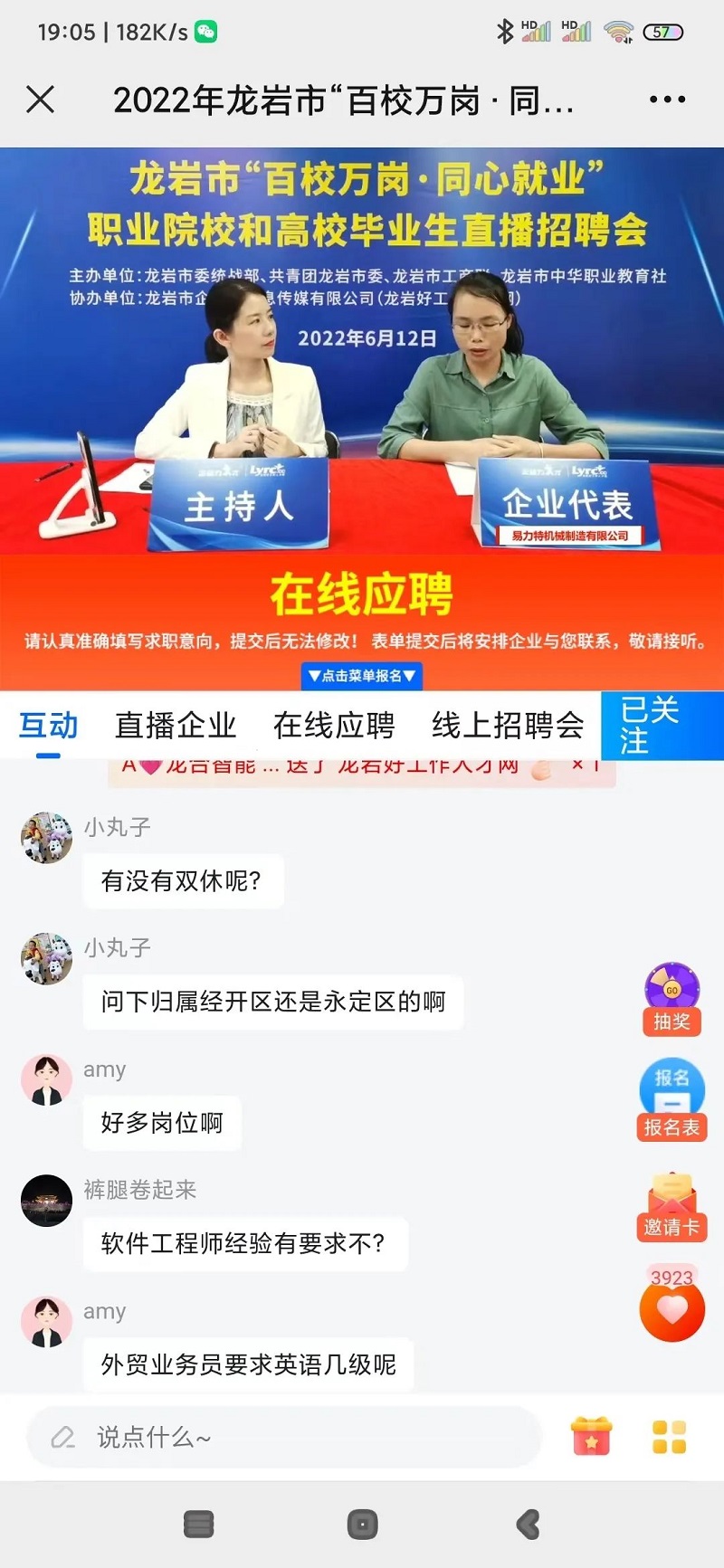Close the live stream page
The image size is (724, 1568).
coord(41,100)
